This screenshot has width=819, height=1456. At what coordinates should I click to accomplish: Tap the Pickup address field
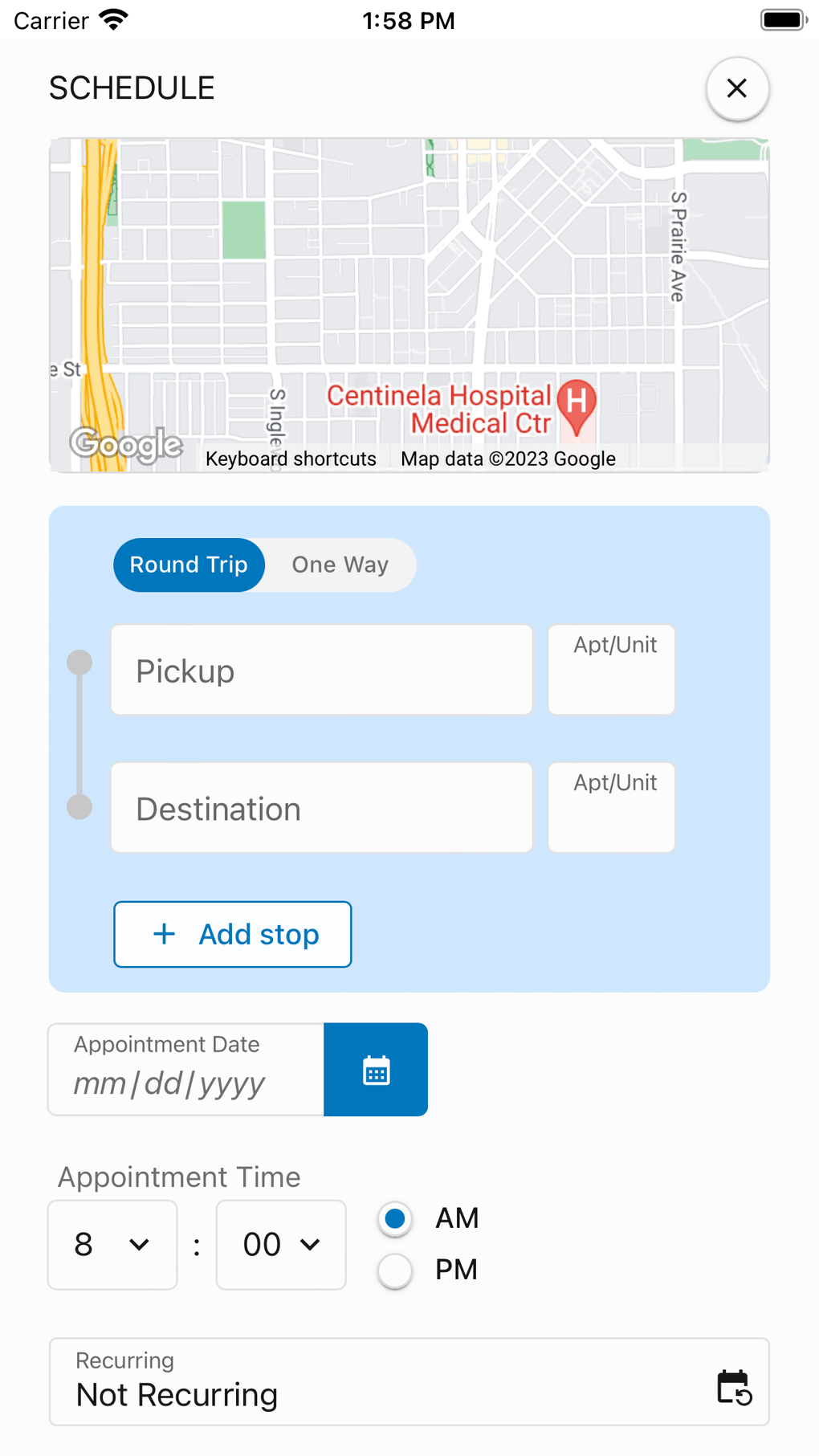click(321, 670)
